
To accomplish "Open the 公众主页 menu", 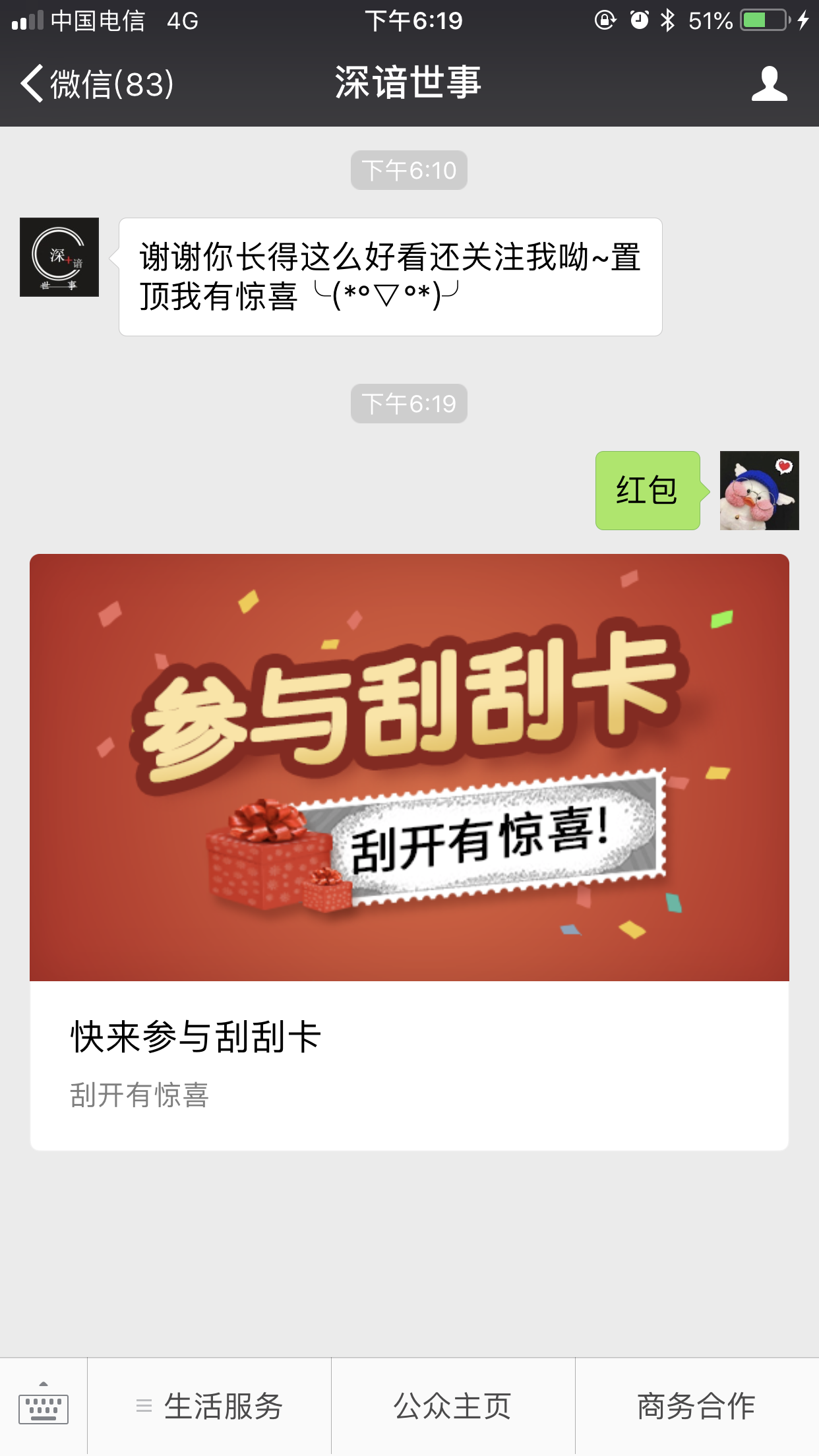I will [453, 1406].
